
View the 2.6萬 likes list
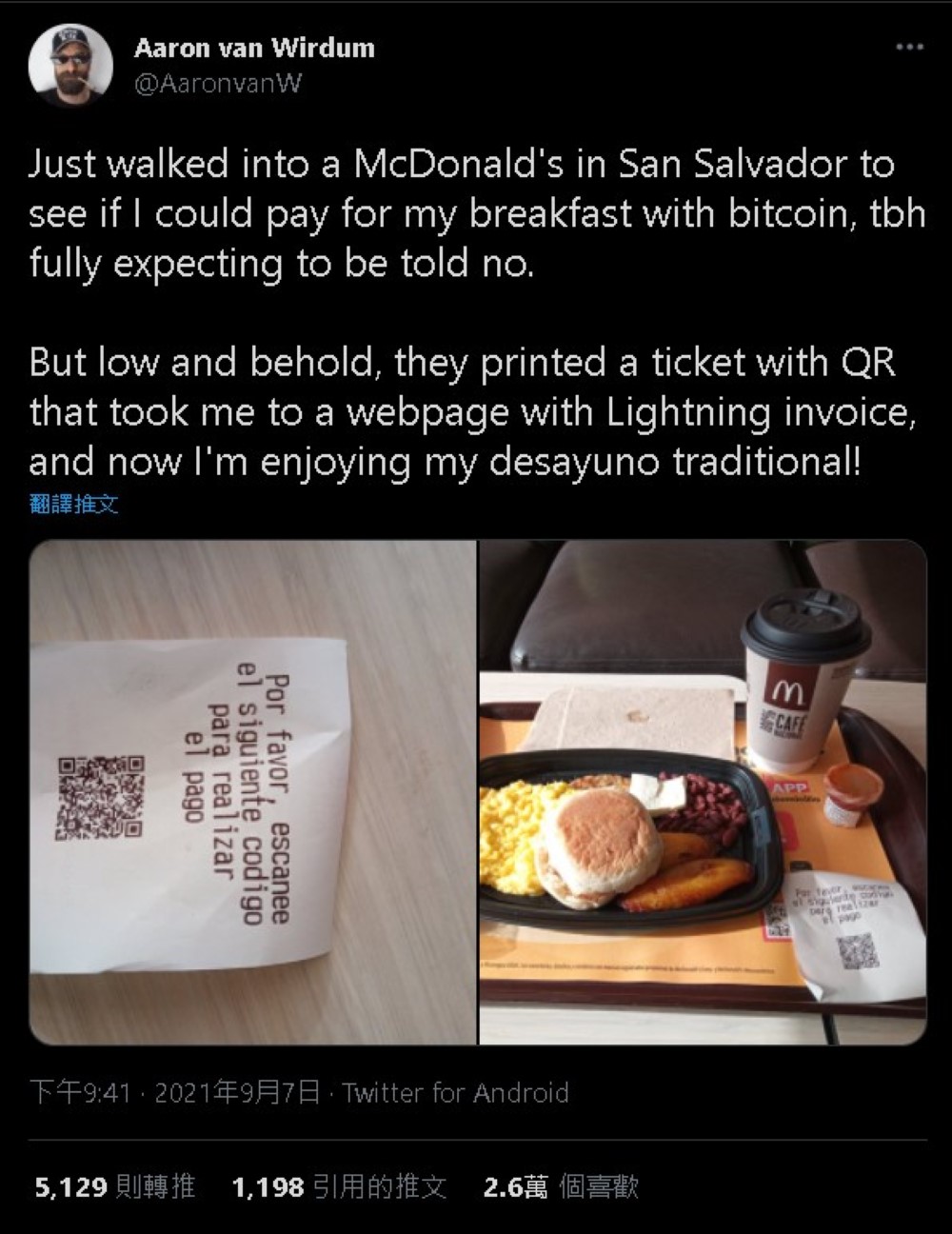coord(561,1186)
